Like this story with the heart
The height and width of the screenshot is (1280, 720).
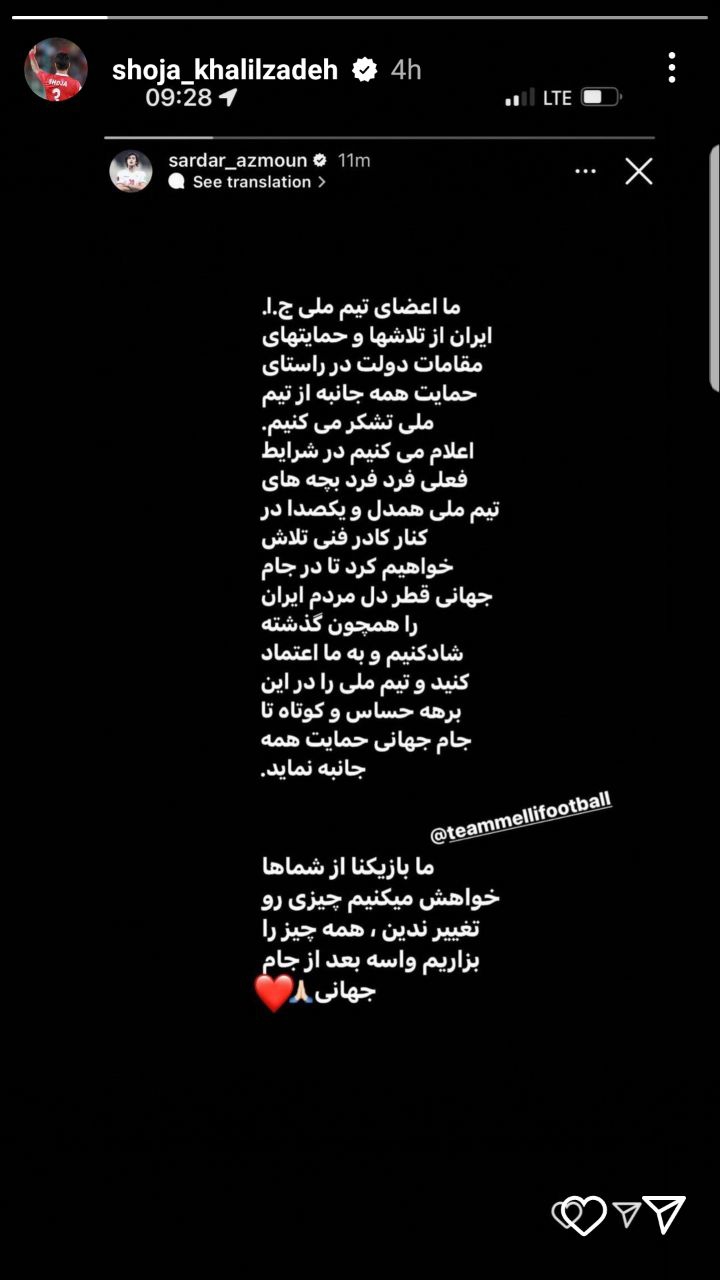[x=580, y=1215]
